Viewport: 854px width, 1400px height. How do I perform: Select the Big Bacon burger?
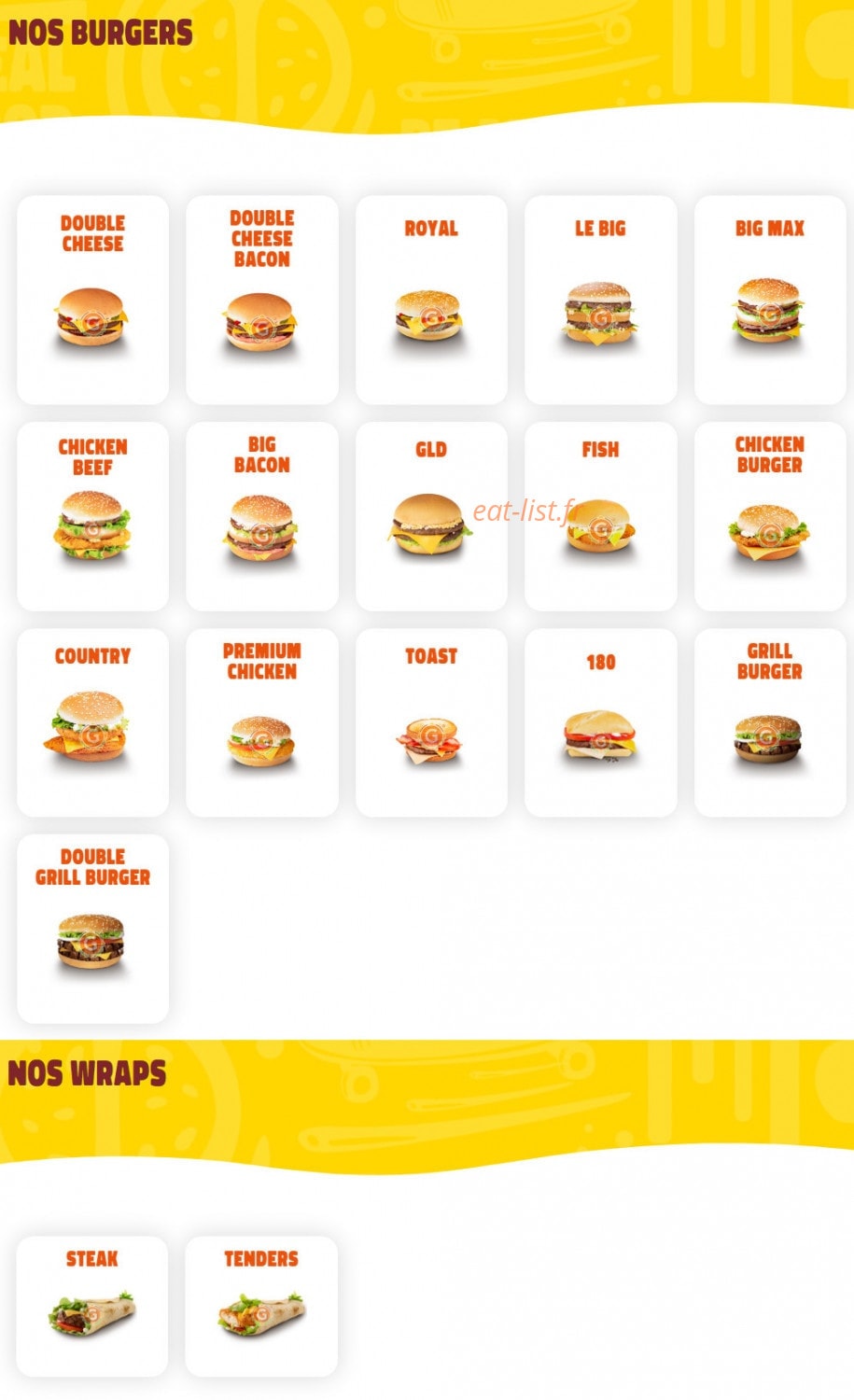pos(261,516)
